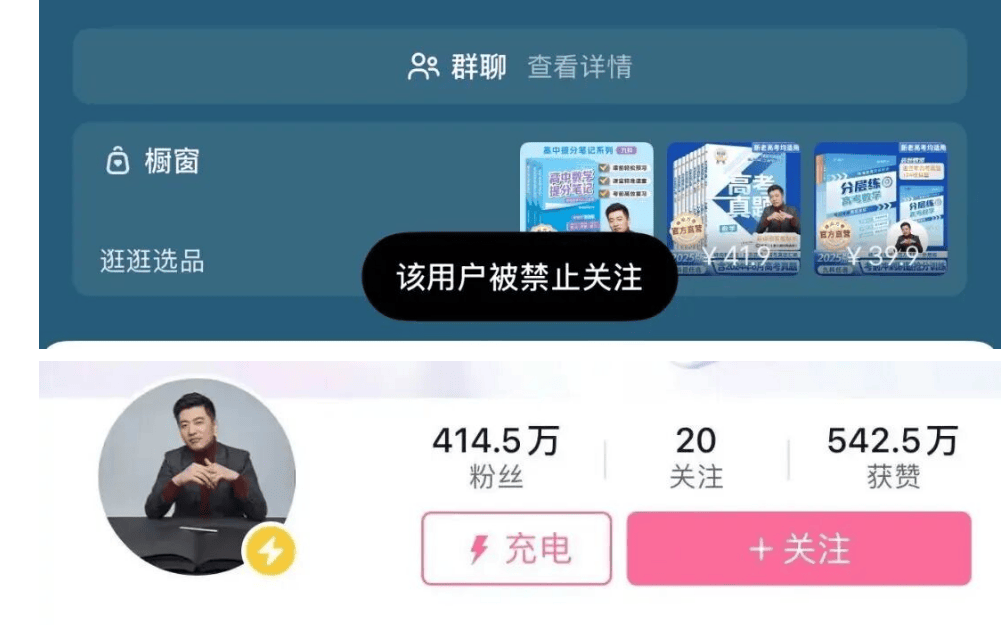Follow this user with +关注

tap(798, 548)
